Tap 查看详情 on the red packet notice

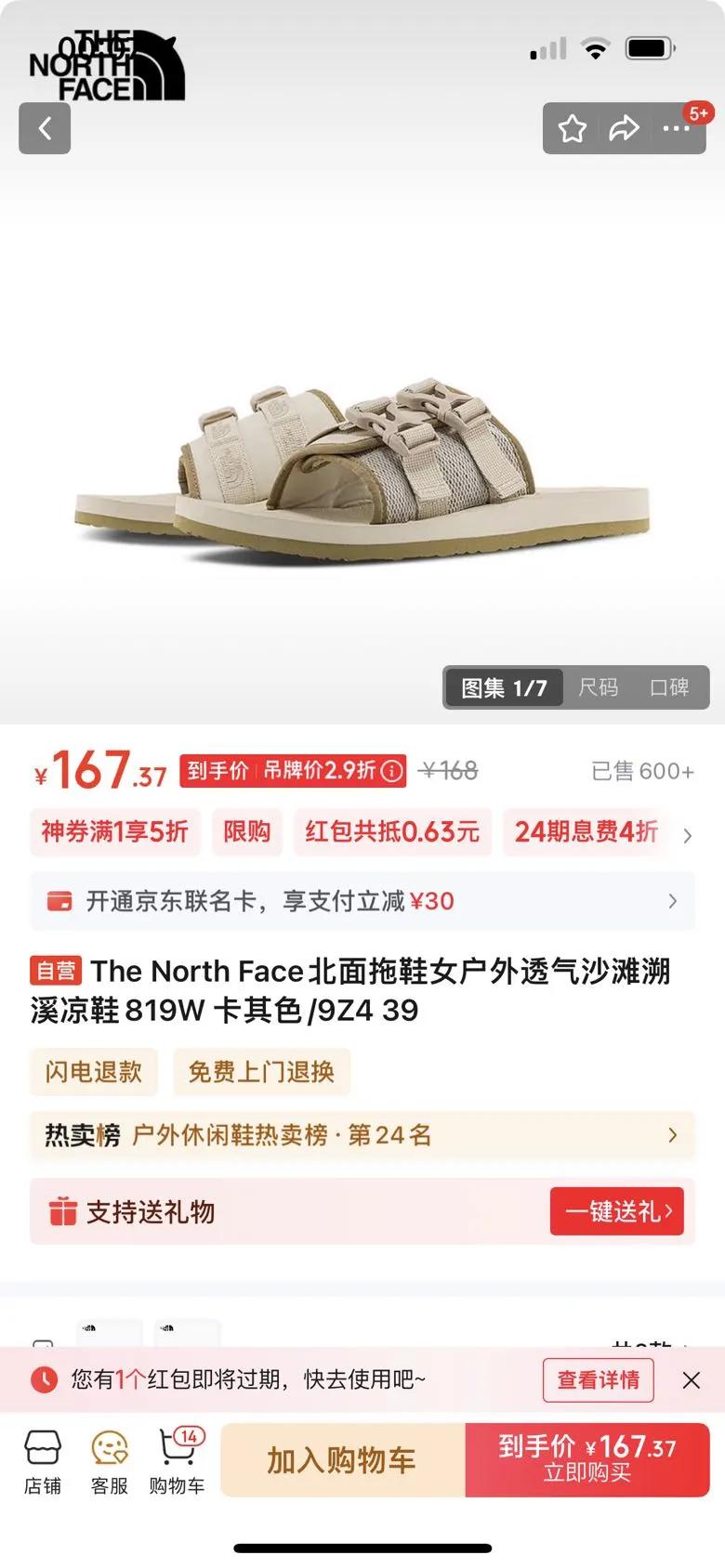[x=598, y=1380]
